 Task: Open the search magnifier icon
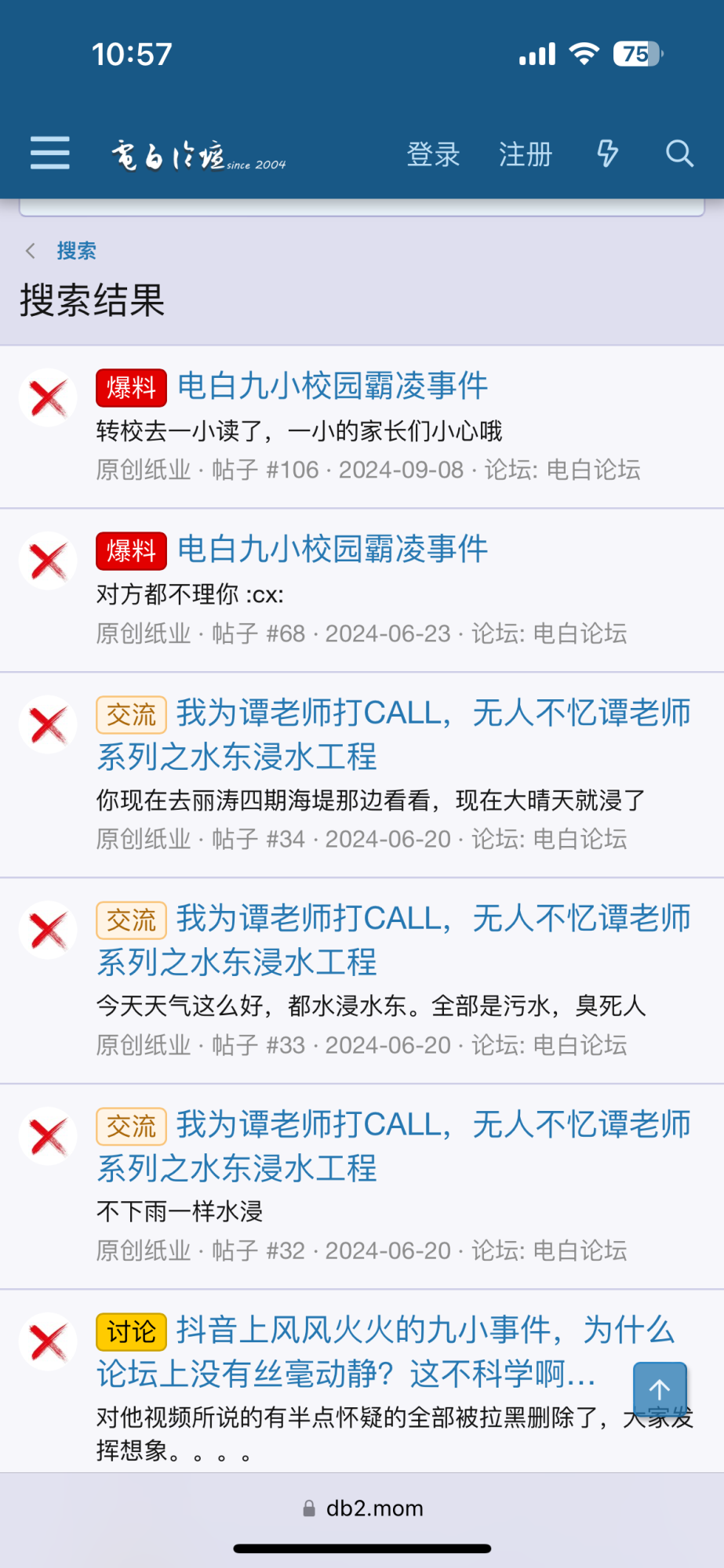pos(679,154)
